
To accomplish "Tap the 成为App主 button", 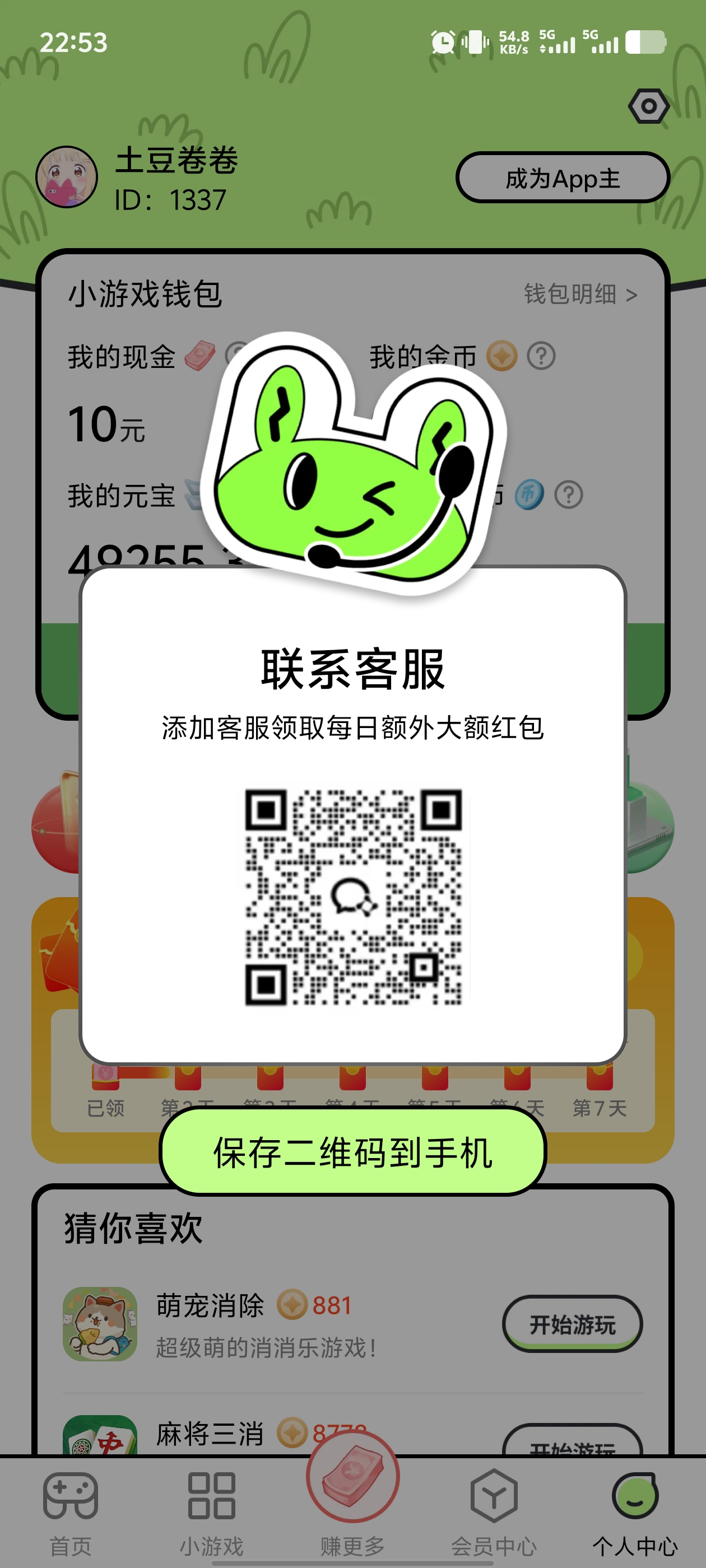I will coord(562,178).
